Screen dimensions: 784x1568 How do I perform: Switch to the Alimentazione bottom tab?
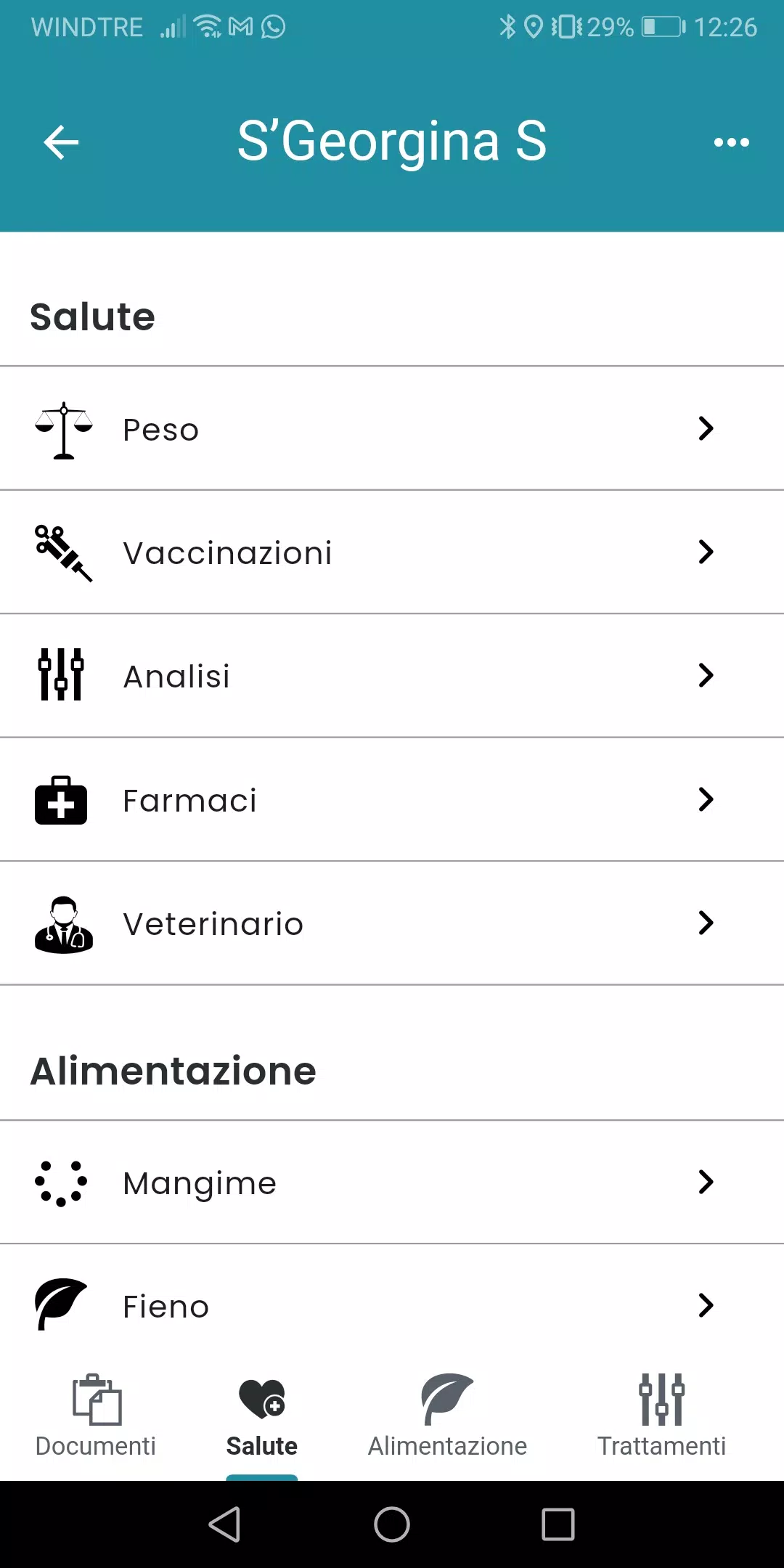click(x=447, y=1416)
